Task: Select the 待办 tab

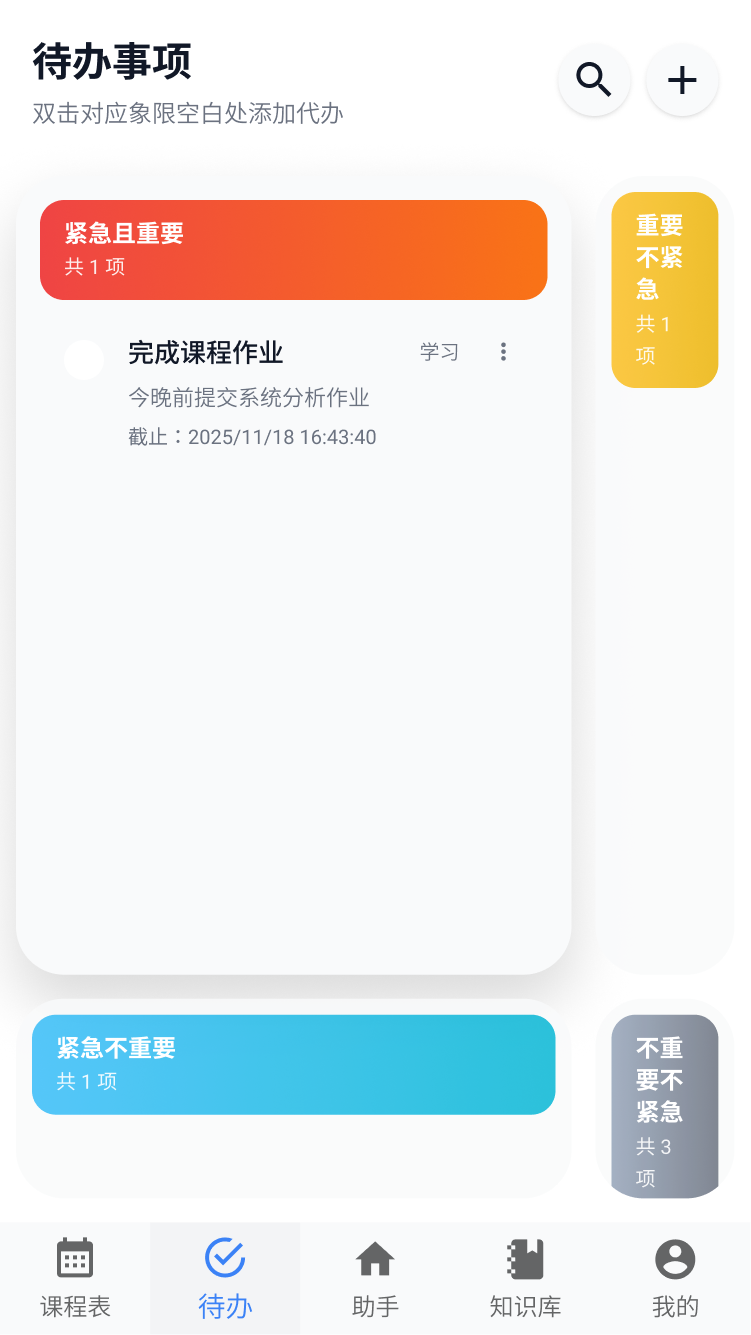Action: pos(225,1278)
